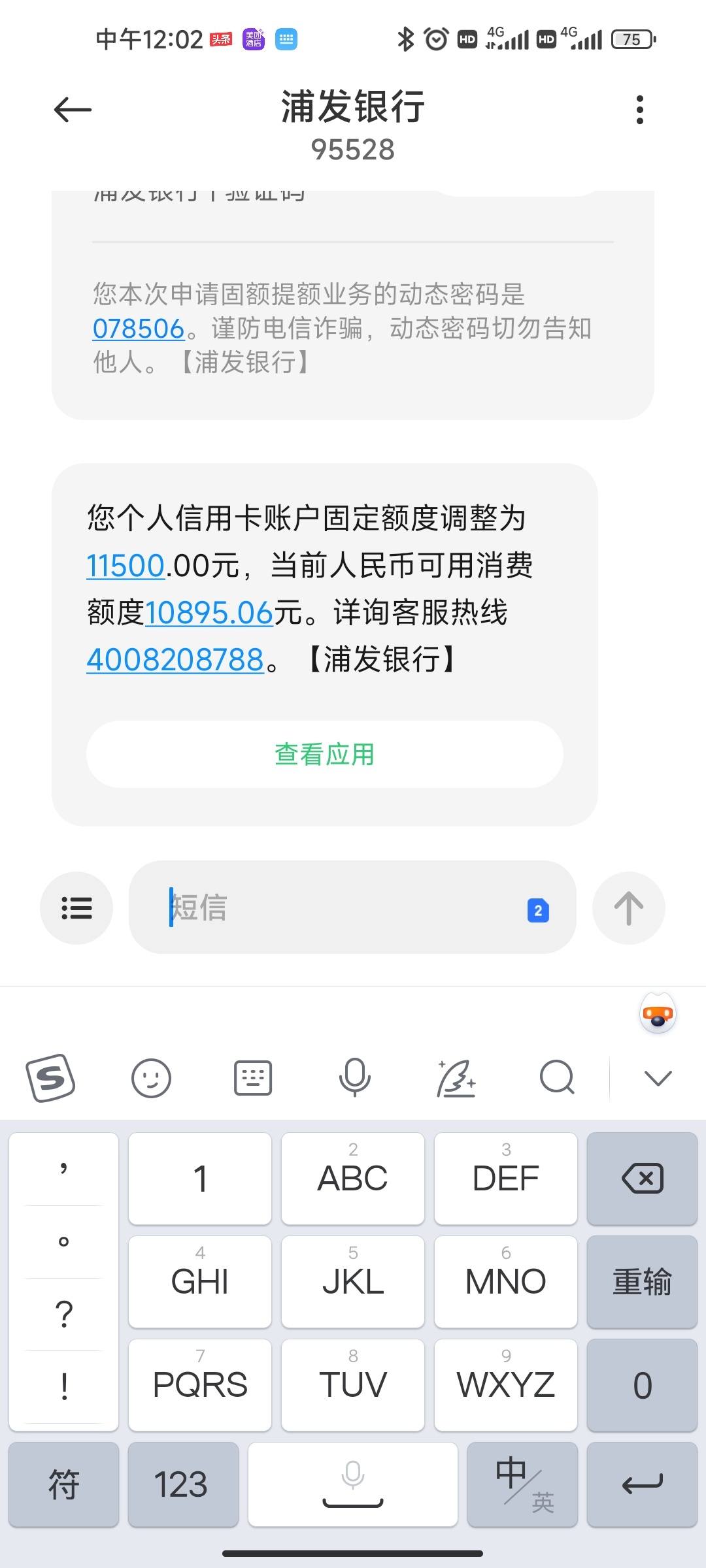Go back from the 浦发银行 conversation
The height and width of the screenshot is (1568, 706).
coord(73,110)
